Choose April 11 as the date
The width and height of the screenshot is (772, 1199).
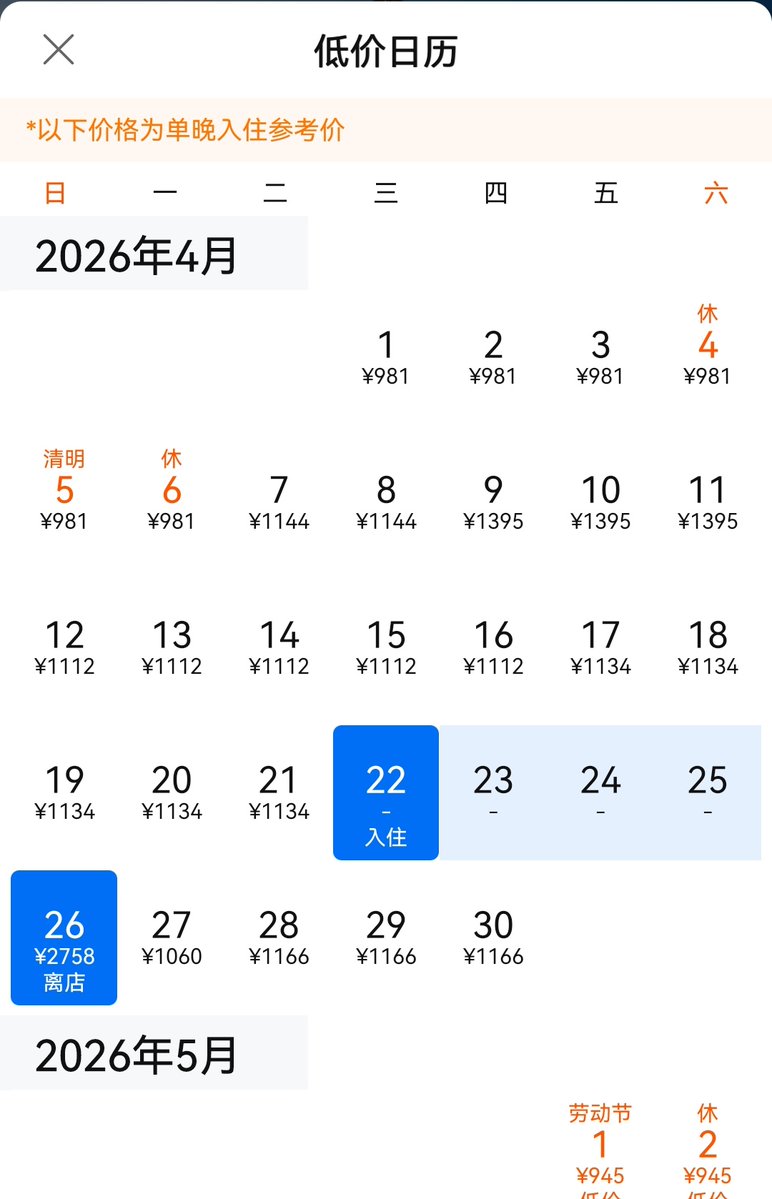707,502
